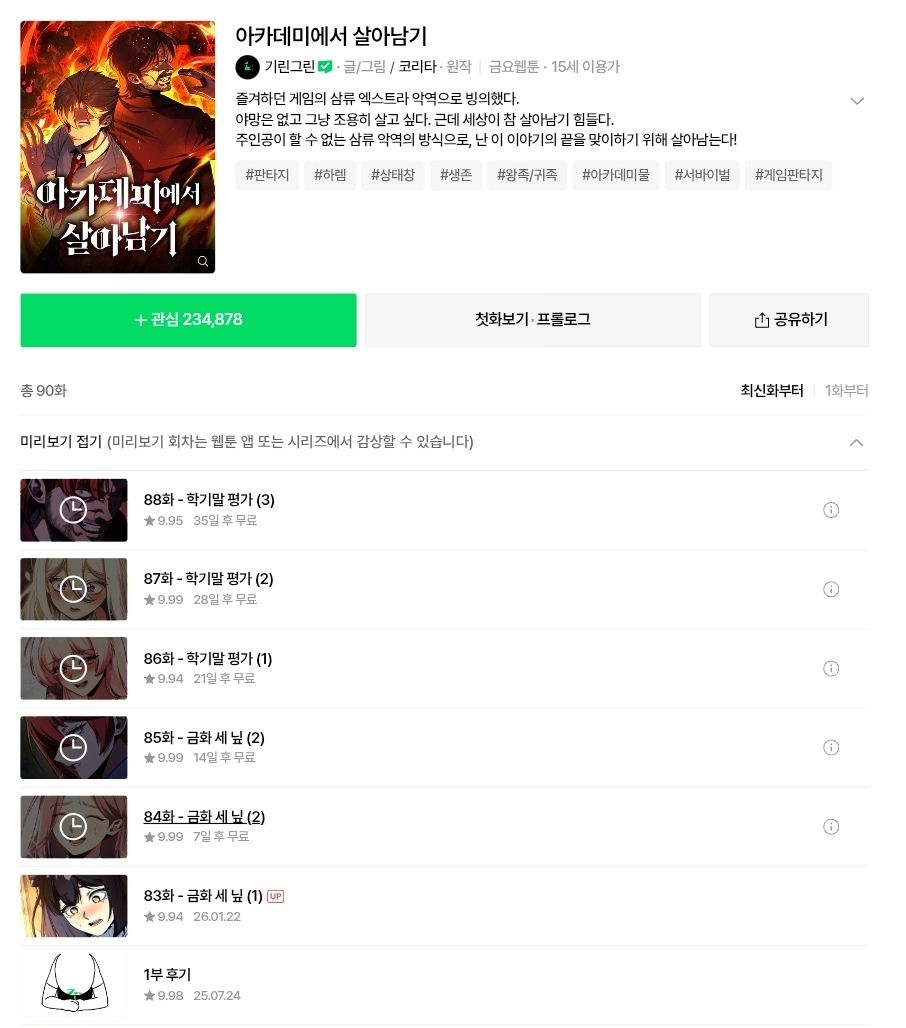The height and width of the screenshot is (1028, 906).
Task: Show info for episode 85화
Action: tap(830, 748)
